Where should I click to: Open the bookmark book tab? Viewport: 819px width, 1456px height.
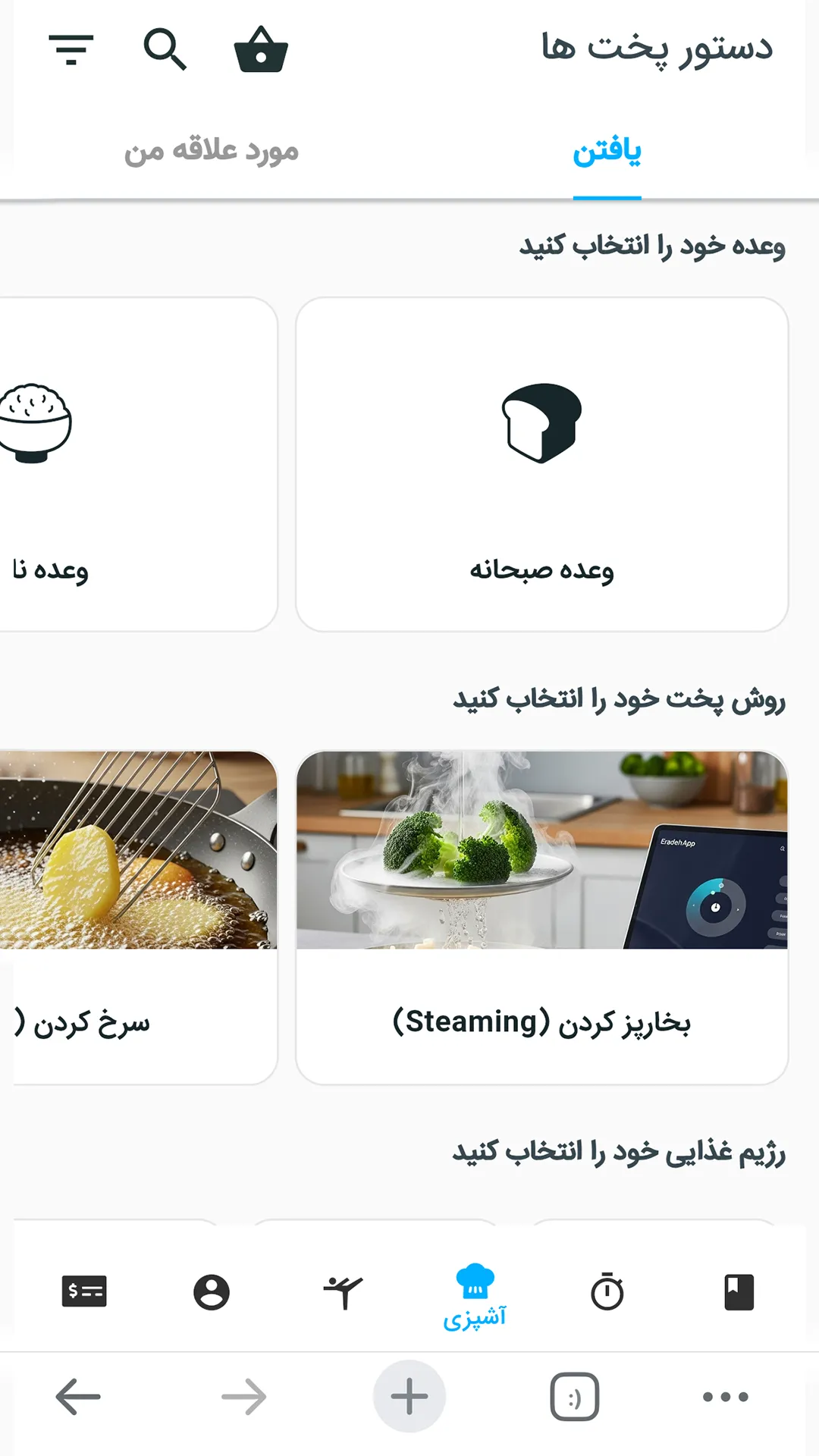(739, 1291)
